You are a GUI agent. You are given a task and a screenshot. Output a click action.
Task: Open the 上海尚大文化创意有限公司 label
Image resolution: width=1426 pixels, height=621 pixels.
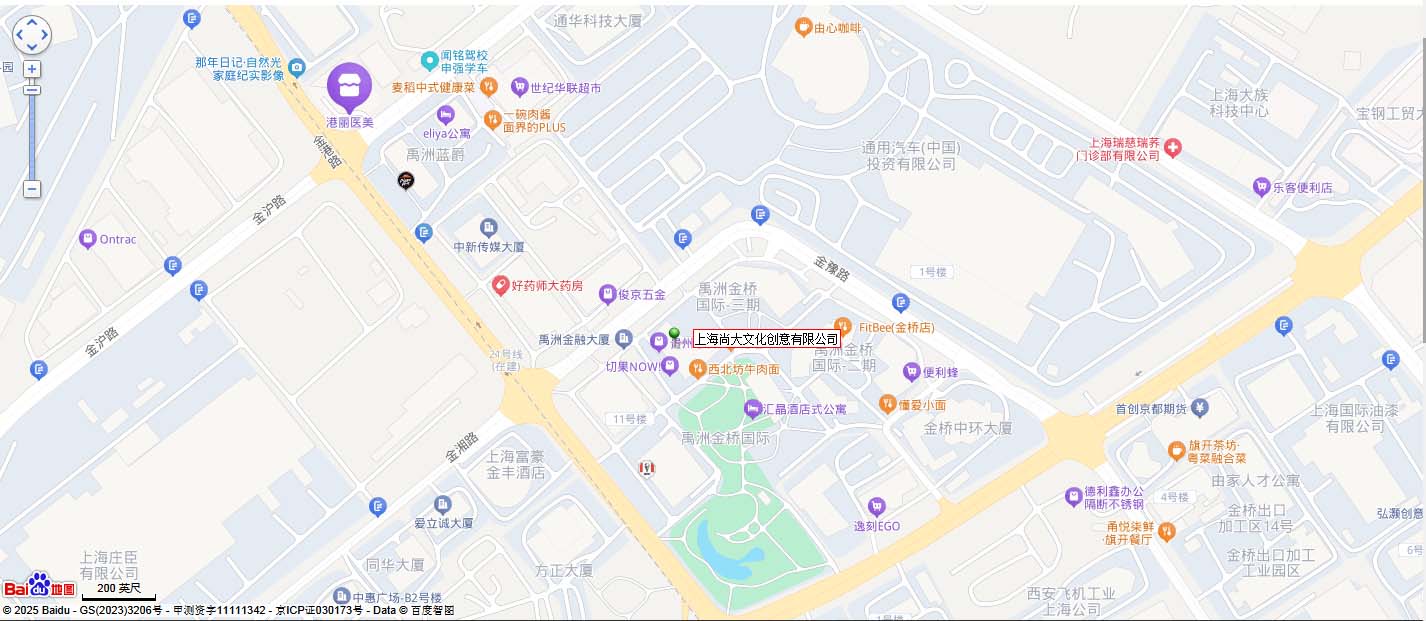[767, 339]
